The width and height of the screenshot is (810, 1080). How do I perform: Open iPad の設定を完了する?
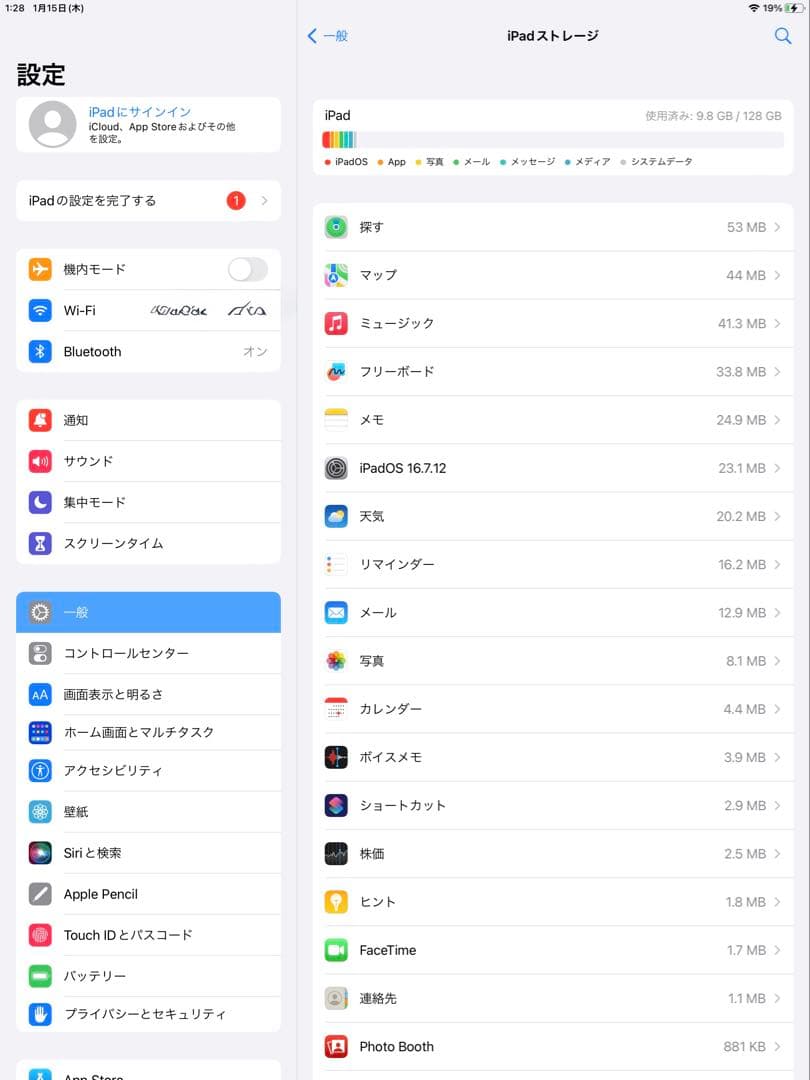(148, 200)
